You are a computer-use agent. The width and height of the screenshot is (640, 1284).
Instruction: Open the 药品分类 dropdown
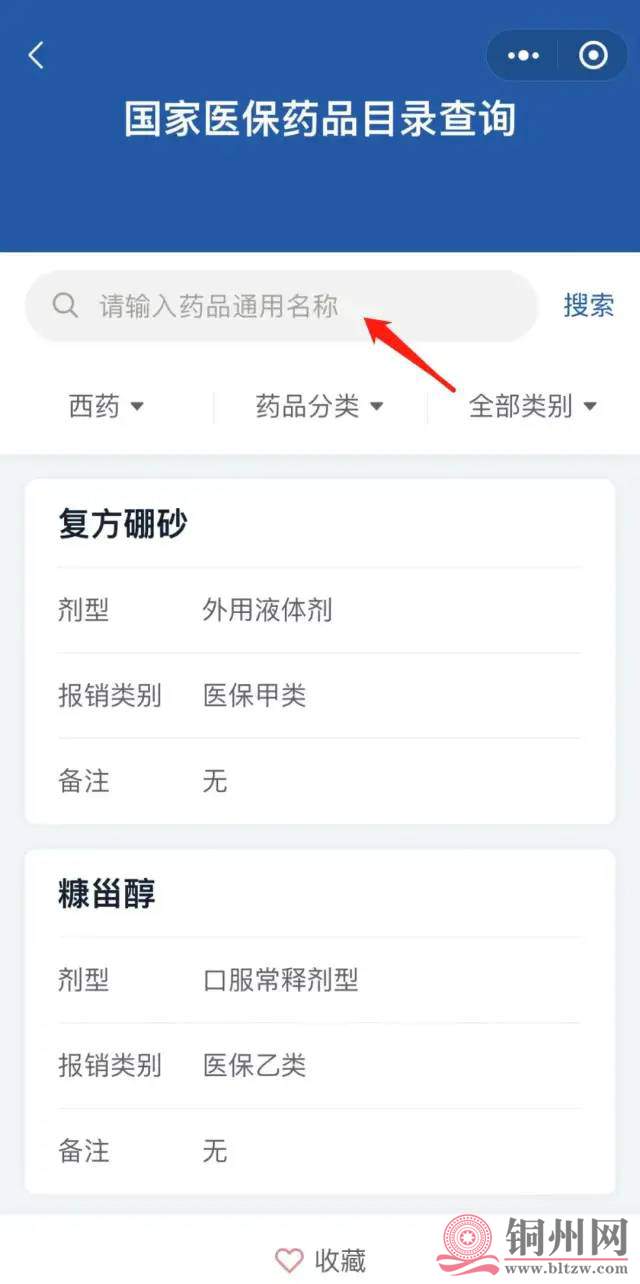click(x=319, y=406)
